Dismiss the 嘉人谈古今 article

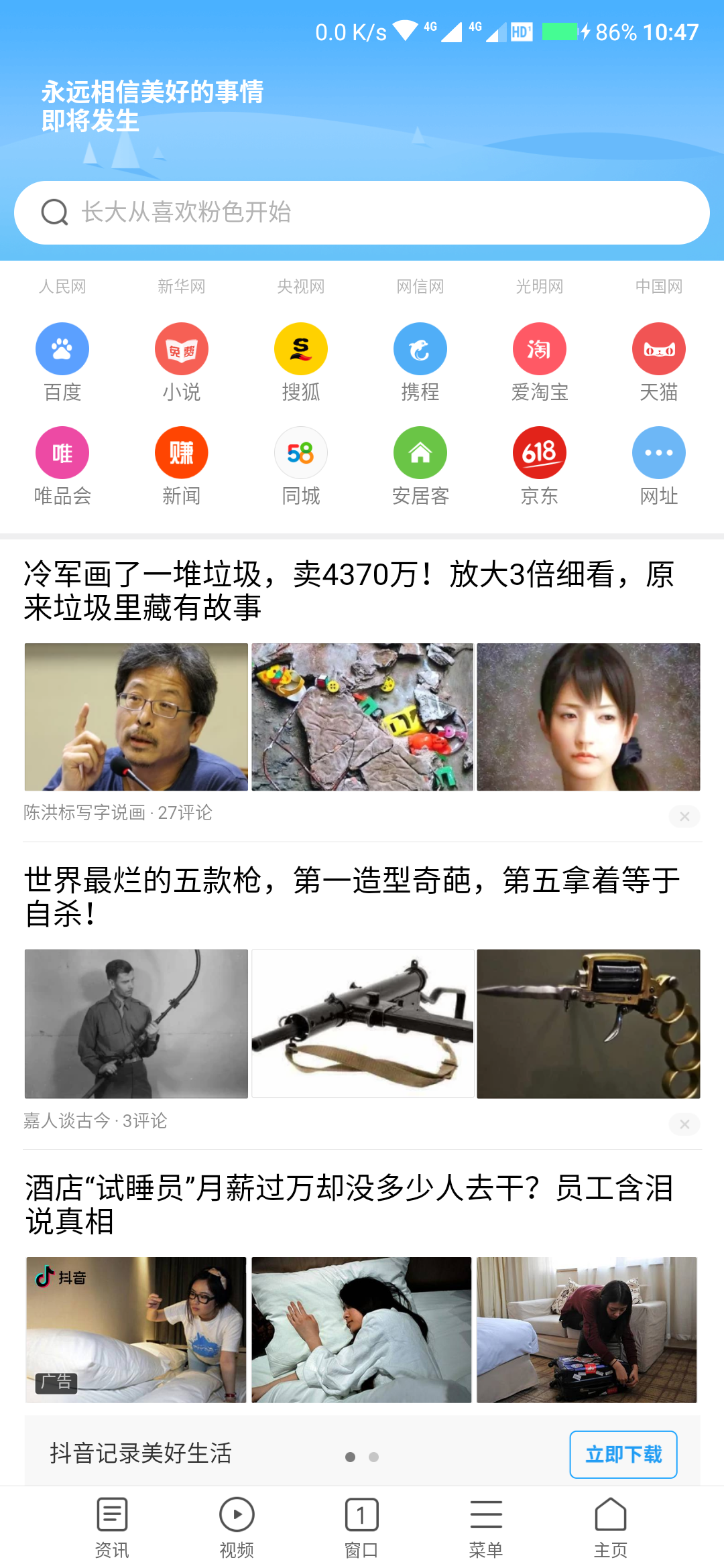(684, 1124)
